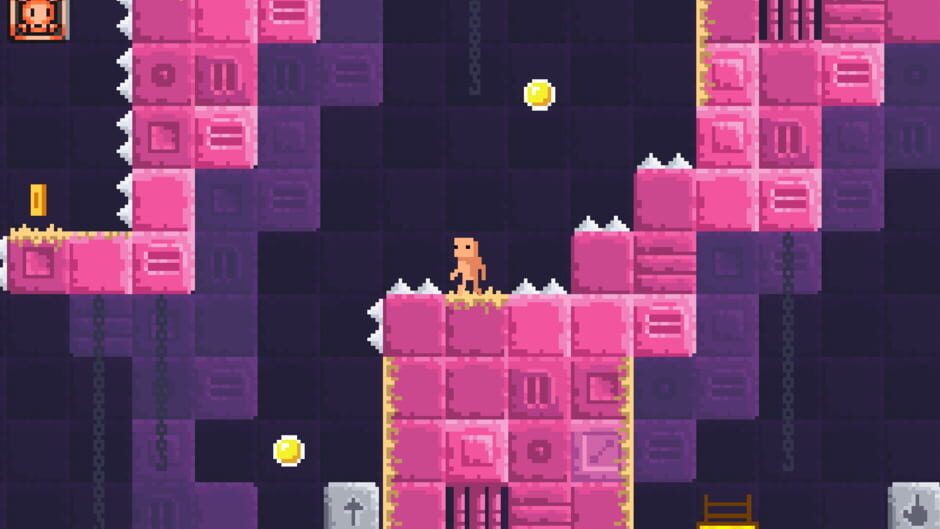
Task: Tap the character portrait icon
Action: click(38, 19)
